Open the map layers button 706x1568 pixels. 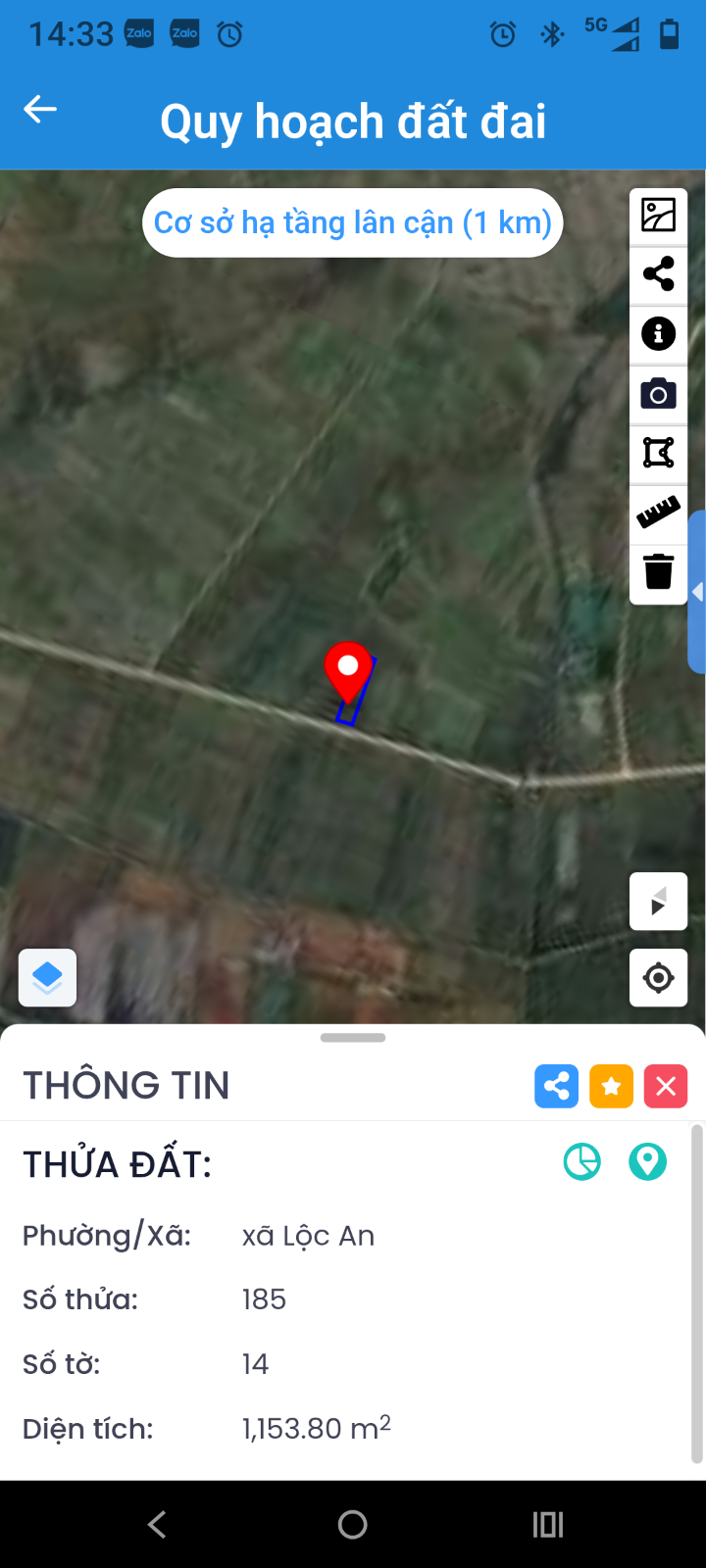tap(47, 977)
